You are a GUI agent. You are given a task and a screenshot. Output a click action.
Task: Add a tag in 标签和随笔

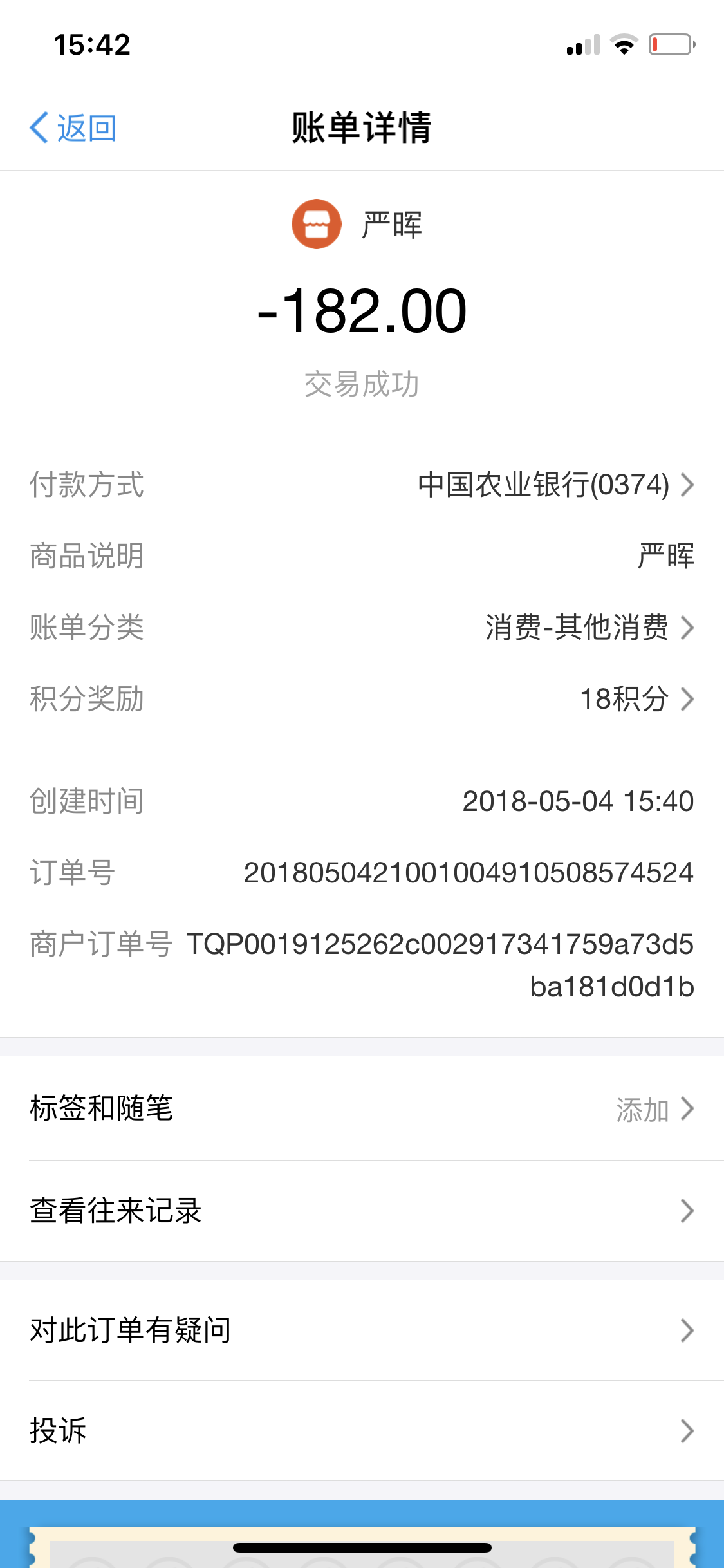pyautogui.click(x=362, y=1108)
